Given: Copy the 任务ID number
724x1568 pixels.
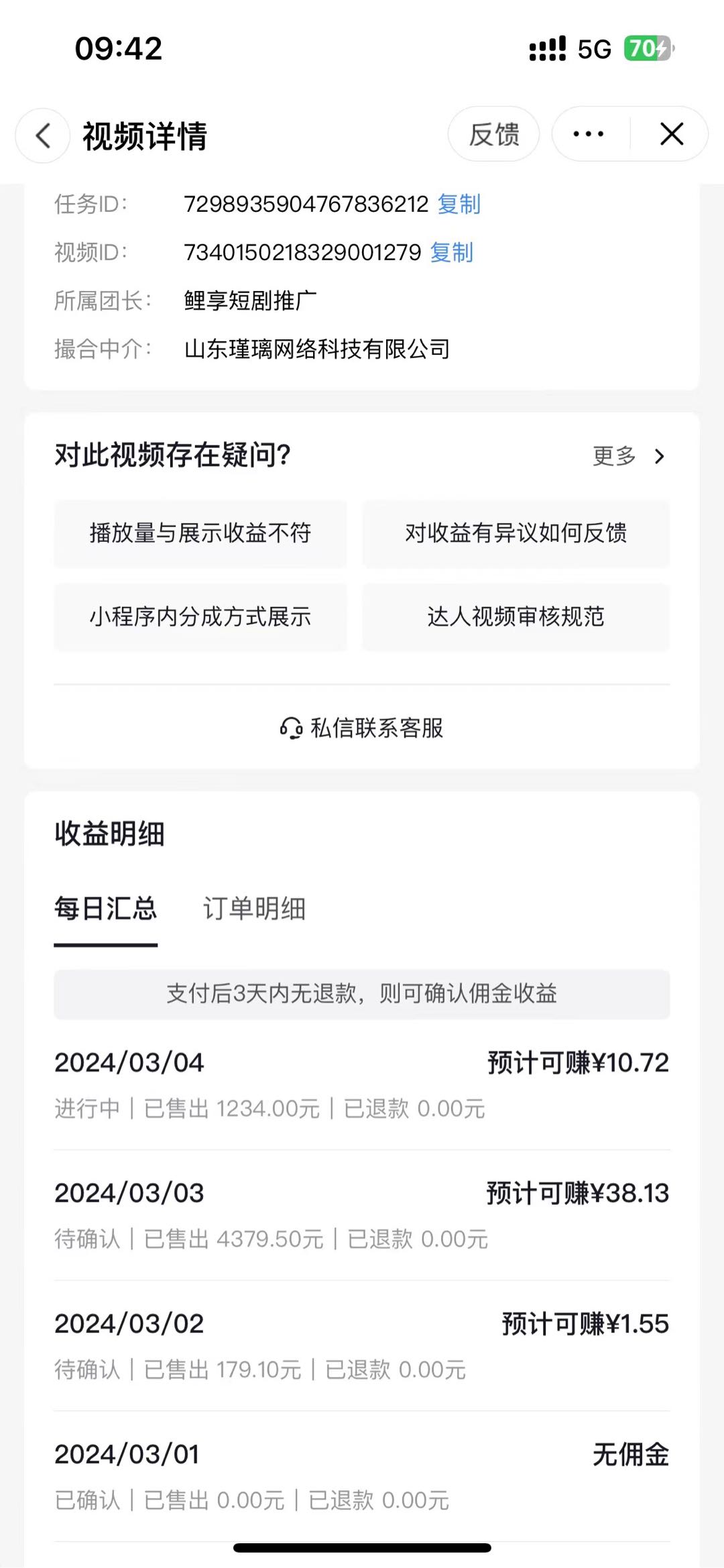Looking at the screenshot, I should pos(459,204).
